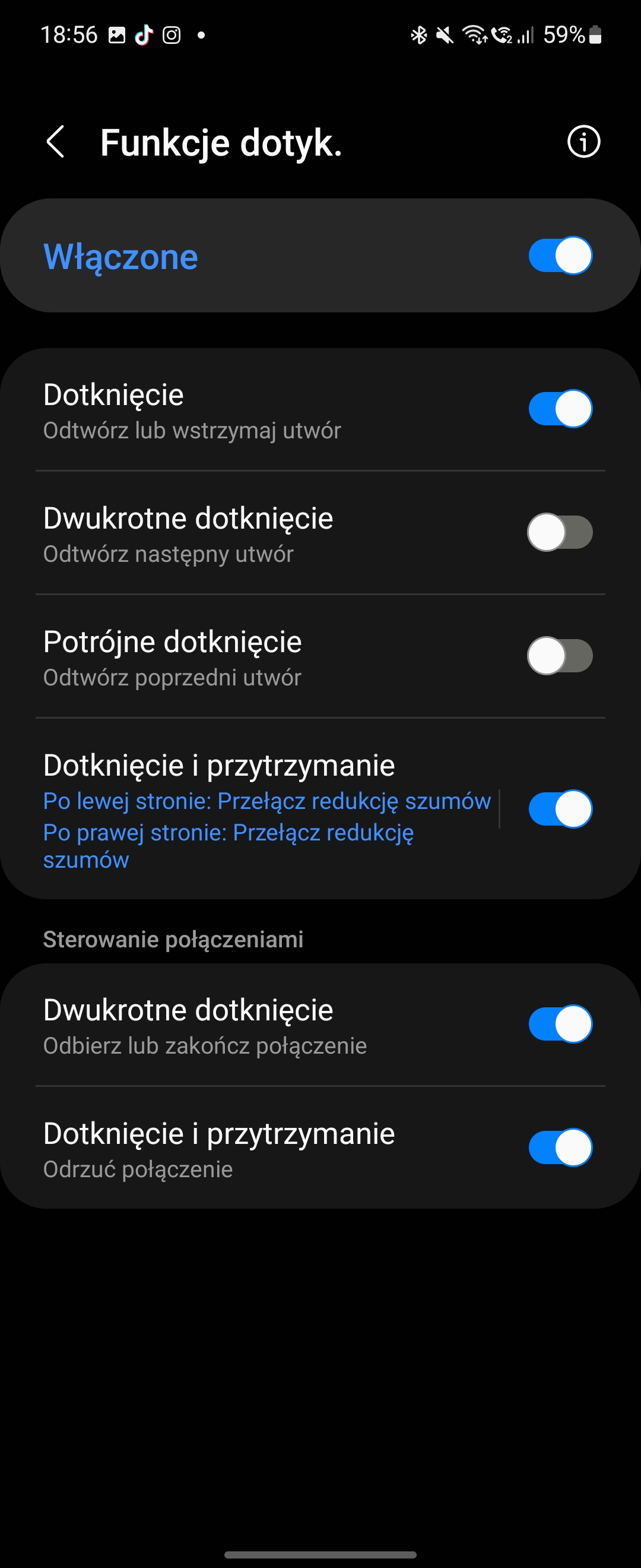Disable the Włączone master switch
The height and width of the screenshot is (1568, 641).
coord(560,256)
